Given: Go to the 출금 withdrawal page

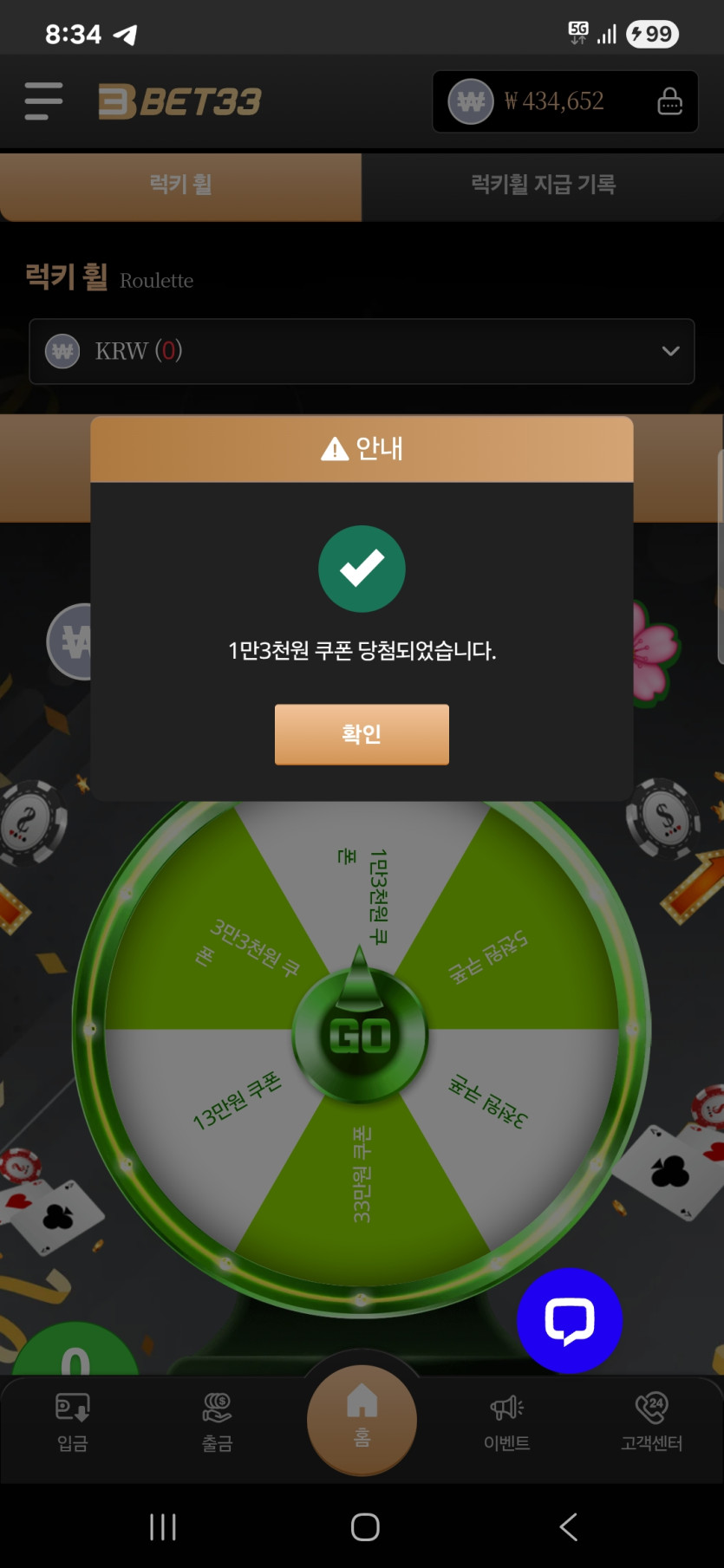Looking at the screenshot, I should point(217,1422).
